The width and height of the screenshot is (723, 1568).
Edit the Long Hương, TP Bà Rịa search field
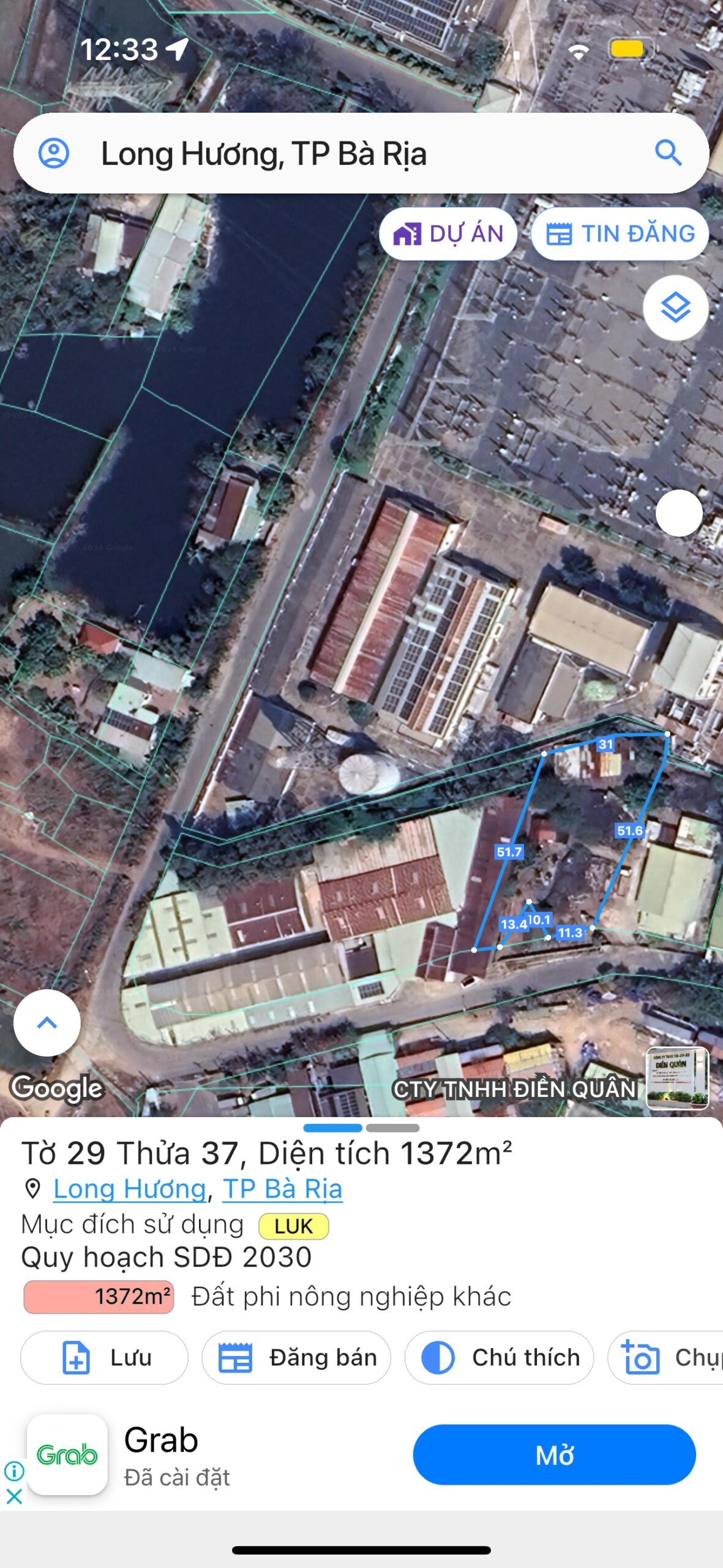coord(361,153)
